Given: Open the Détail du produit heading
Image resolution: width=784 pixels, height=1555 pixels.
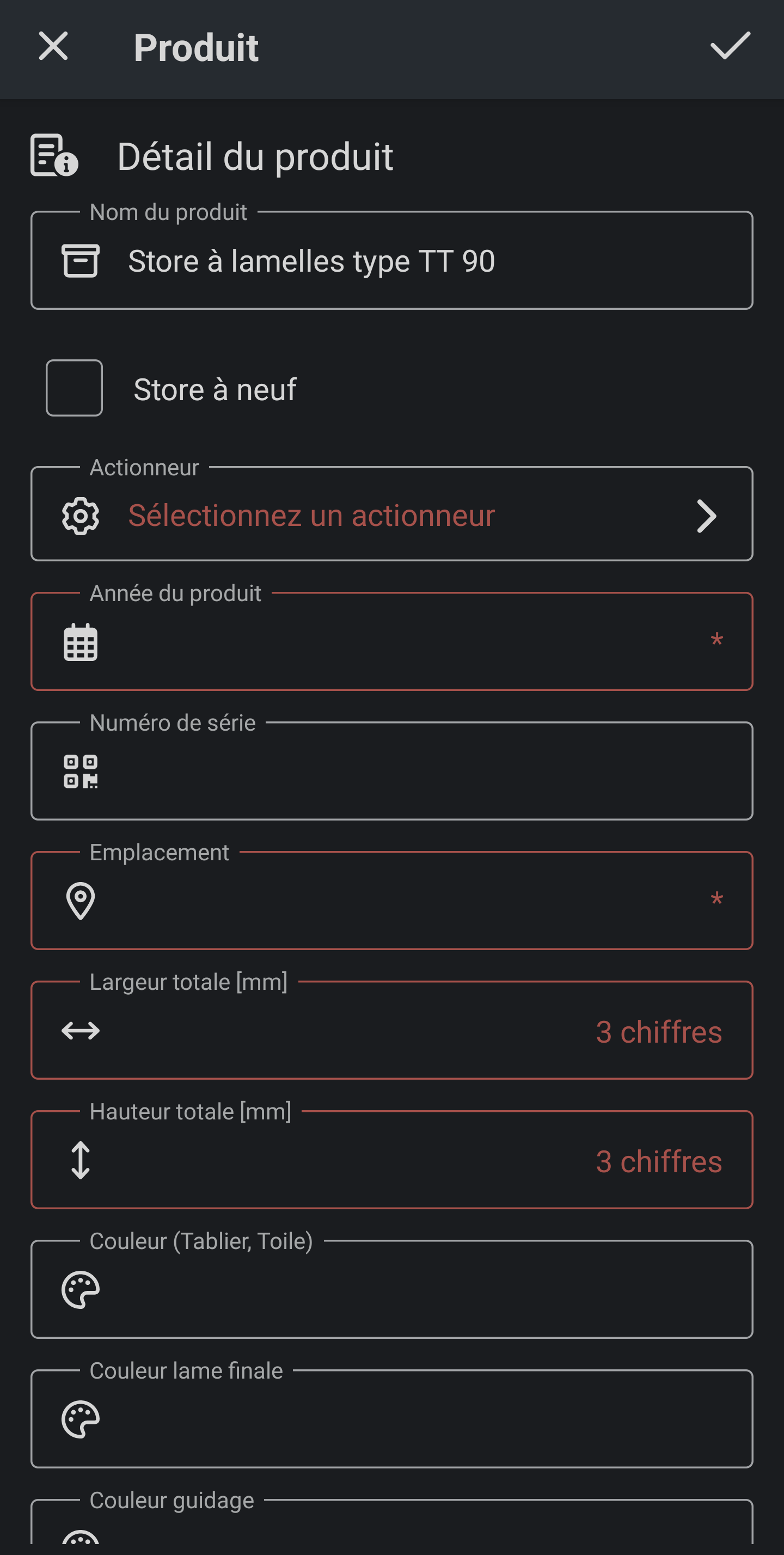Looking at the screenshot, I should tap(255, 157).
